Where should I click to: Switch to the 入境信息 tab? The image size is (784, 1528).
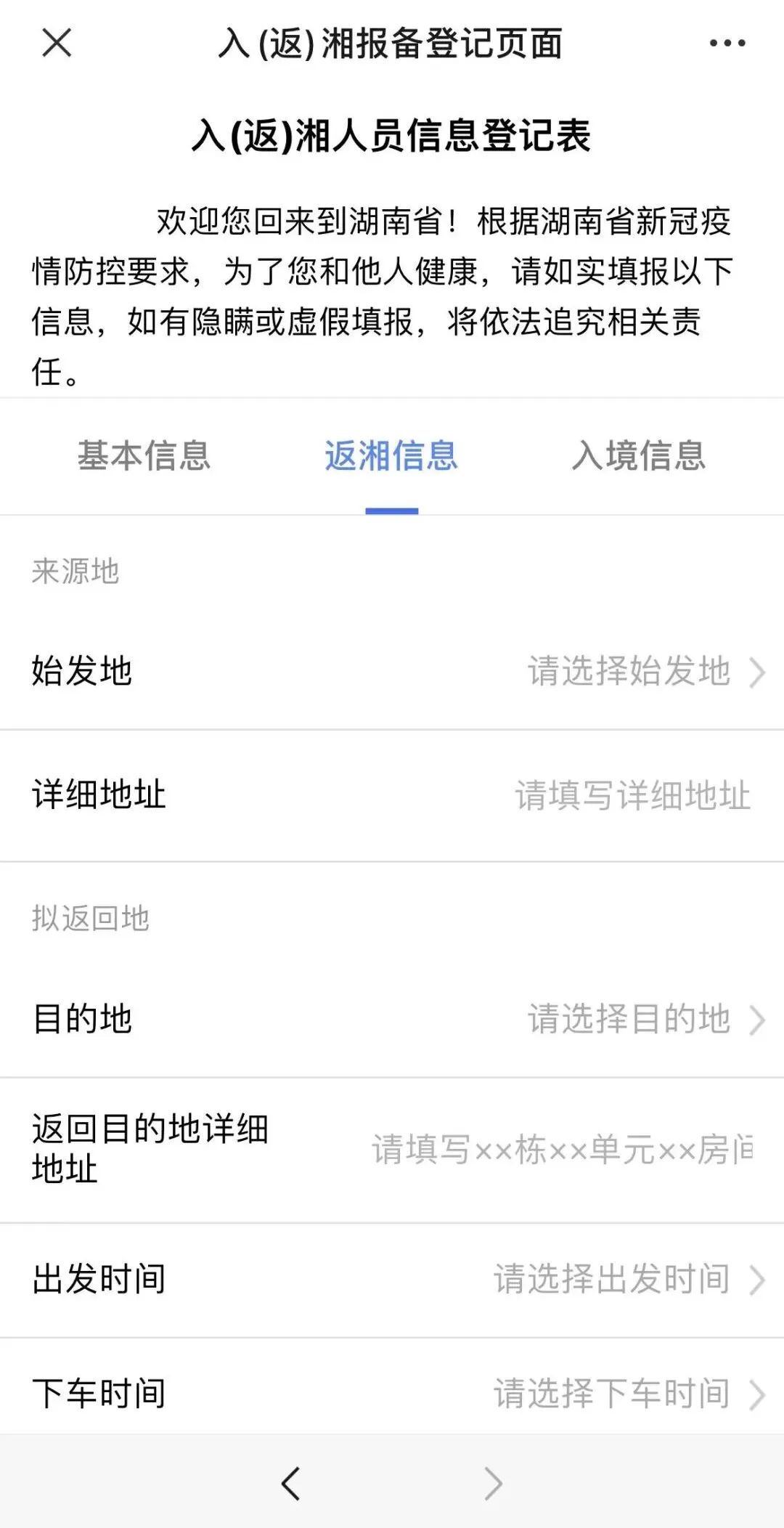click(638, 456)
